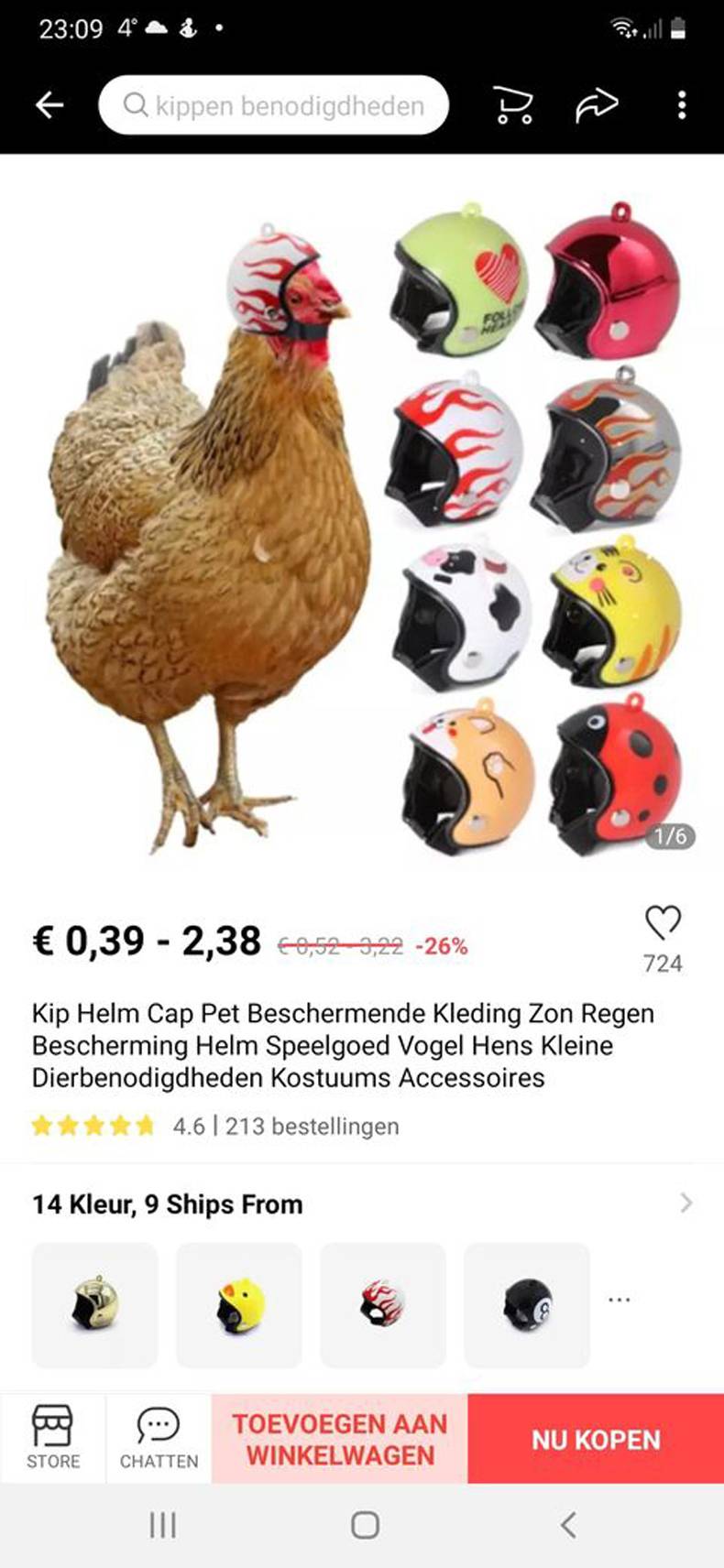Select the yellow chick helmet variant
The width and height of the screenshot is (724, 1568).
239,1304
